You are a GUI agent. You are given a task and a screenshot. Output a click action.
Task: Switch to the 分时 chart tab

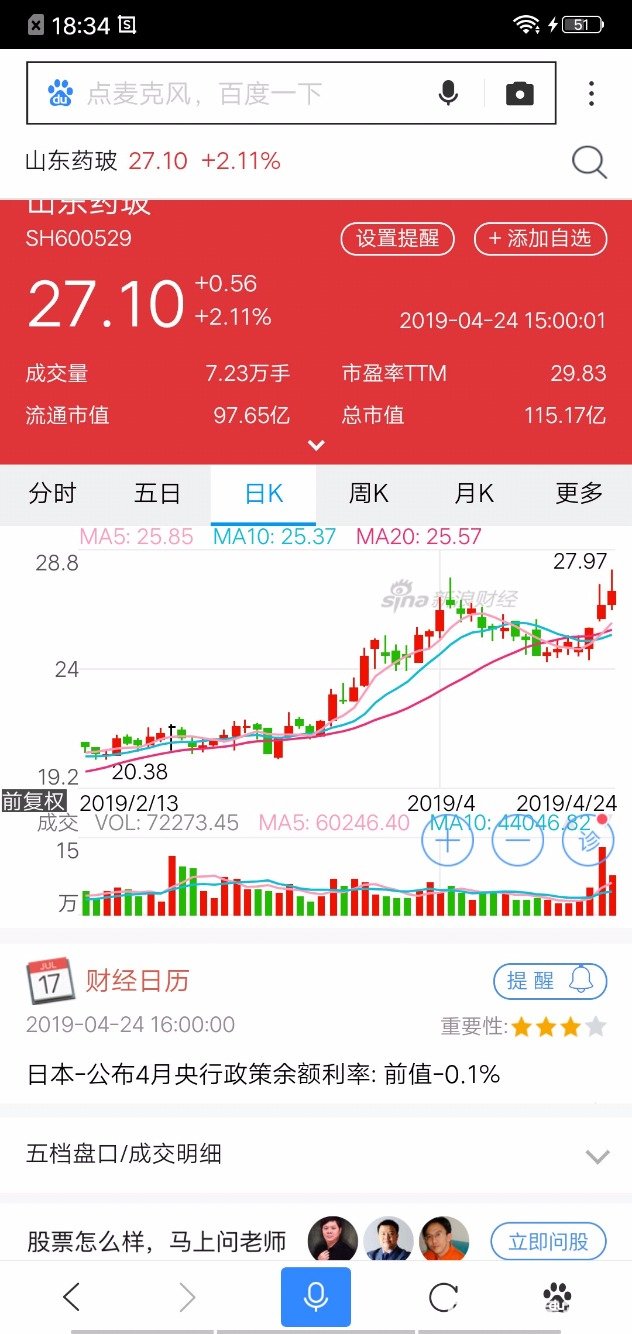(52, 493)
